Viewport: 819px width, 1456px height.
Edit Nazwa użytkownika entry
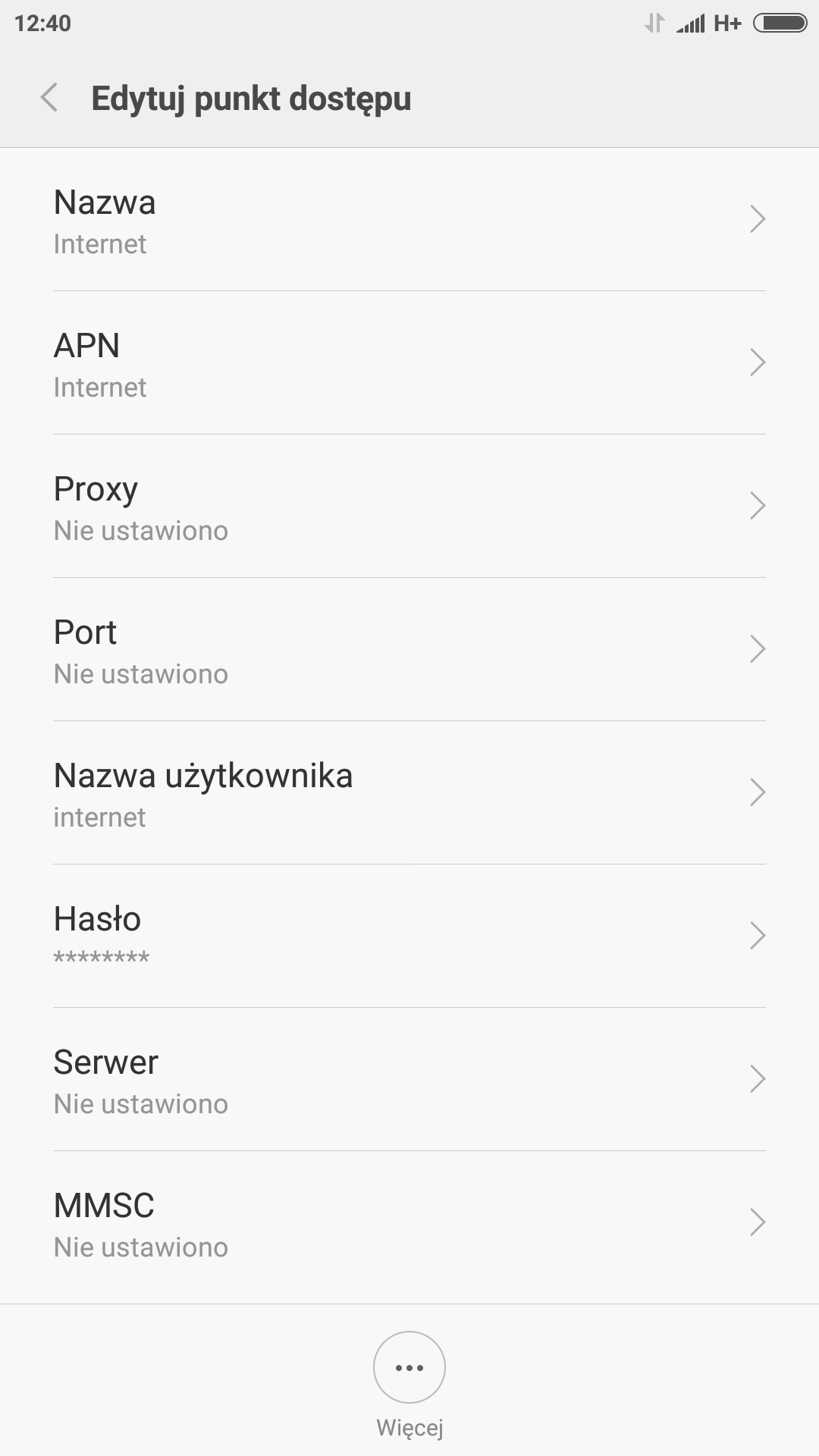click(409, 793)
